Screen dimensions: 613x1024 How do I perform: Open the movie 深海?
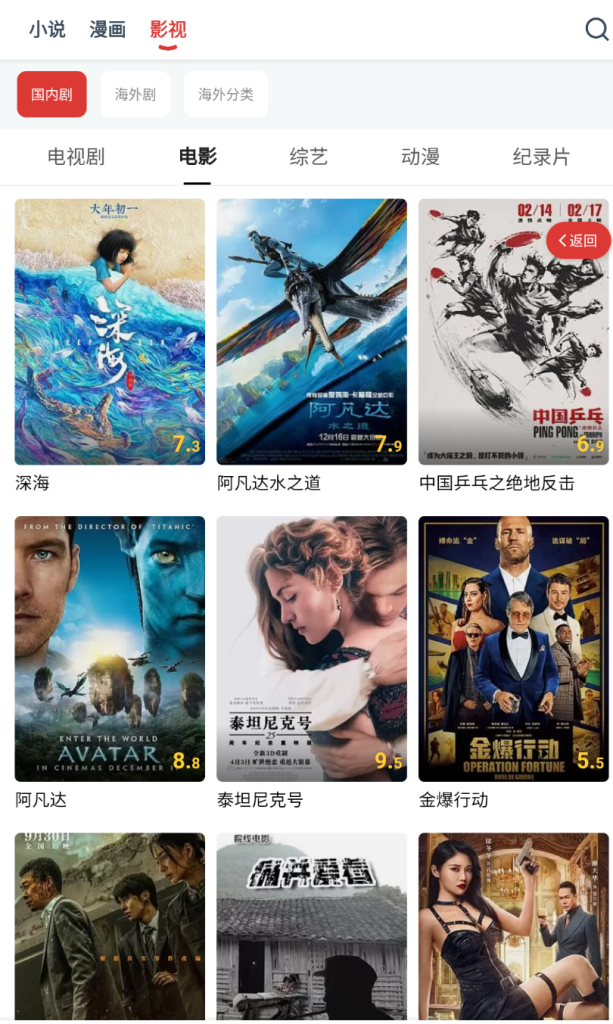(110, 332)
